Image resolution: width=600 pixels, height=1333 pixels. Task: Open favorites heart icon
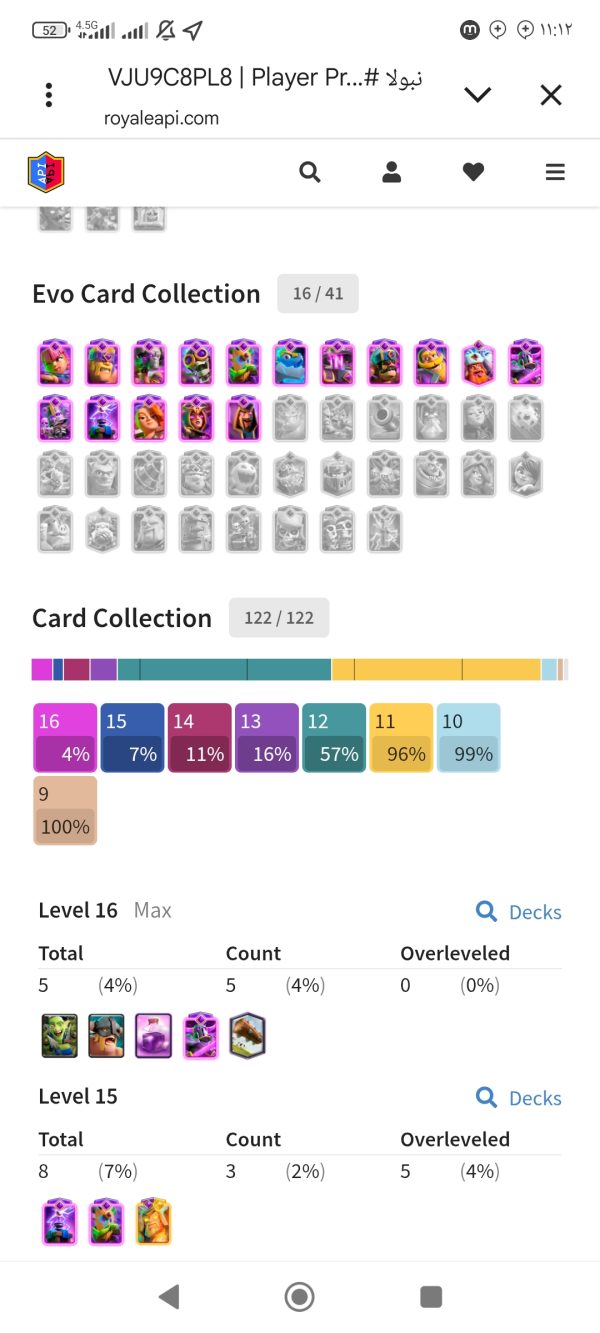click(x=473, y=172)
